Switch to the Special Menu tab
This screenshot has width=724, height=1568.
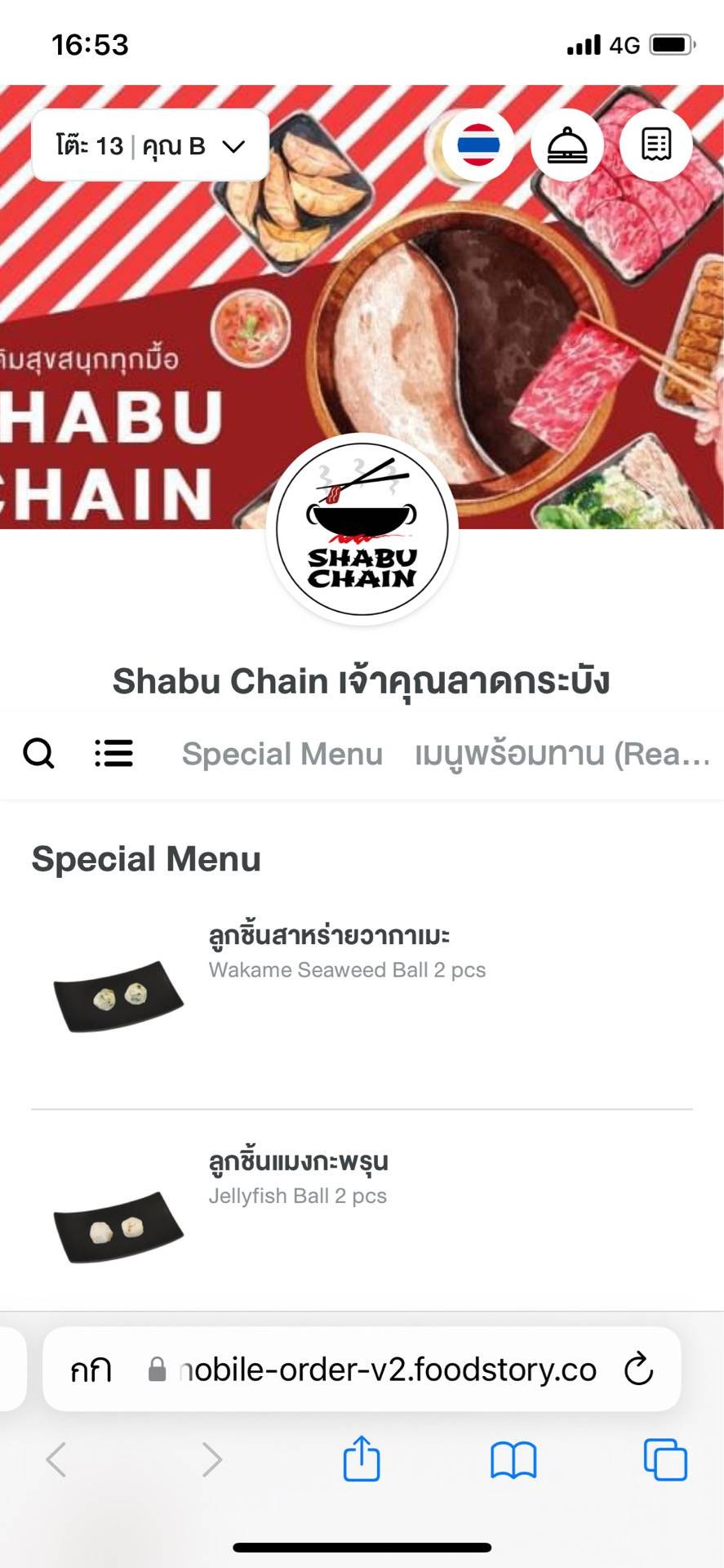[x=283, y=754]
